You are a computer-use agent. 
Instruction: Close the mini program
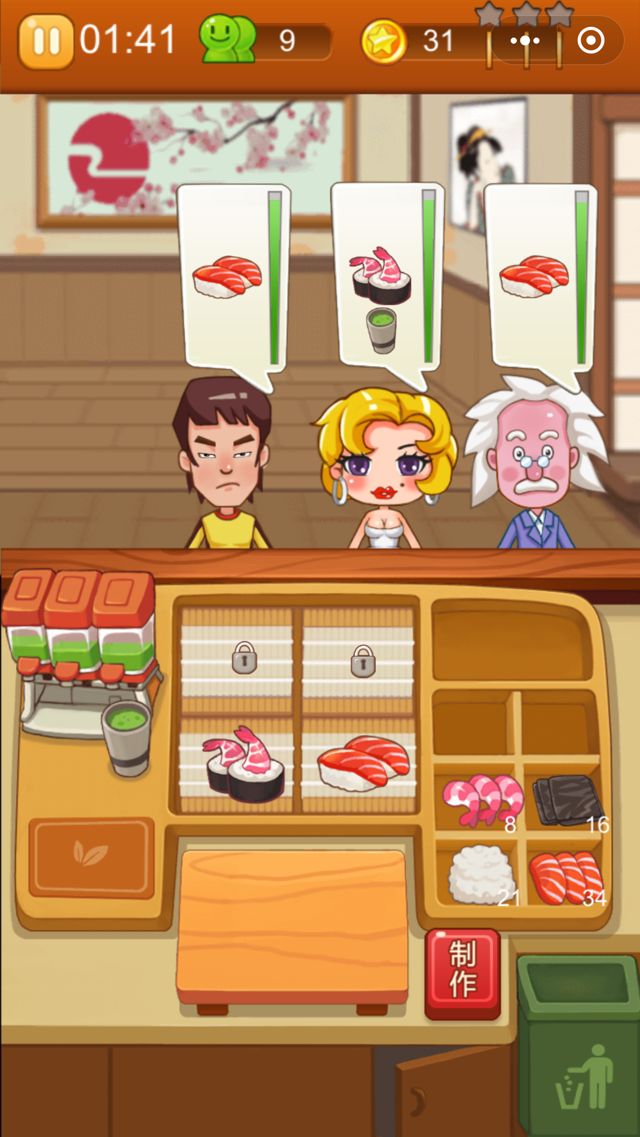pos(591,41)
